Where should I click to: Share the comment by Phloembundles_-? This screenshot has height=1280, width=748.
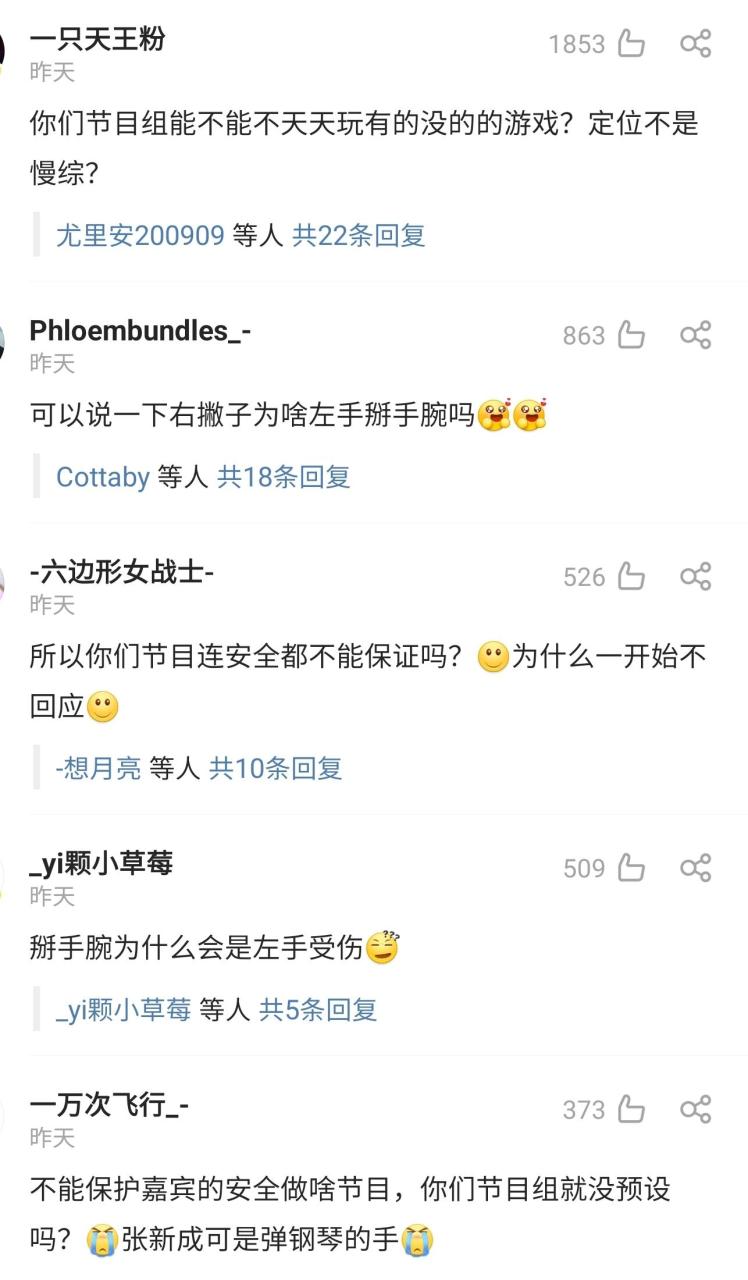click(x=695, y=335)
